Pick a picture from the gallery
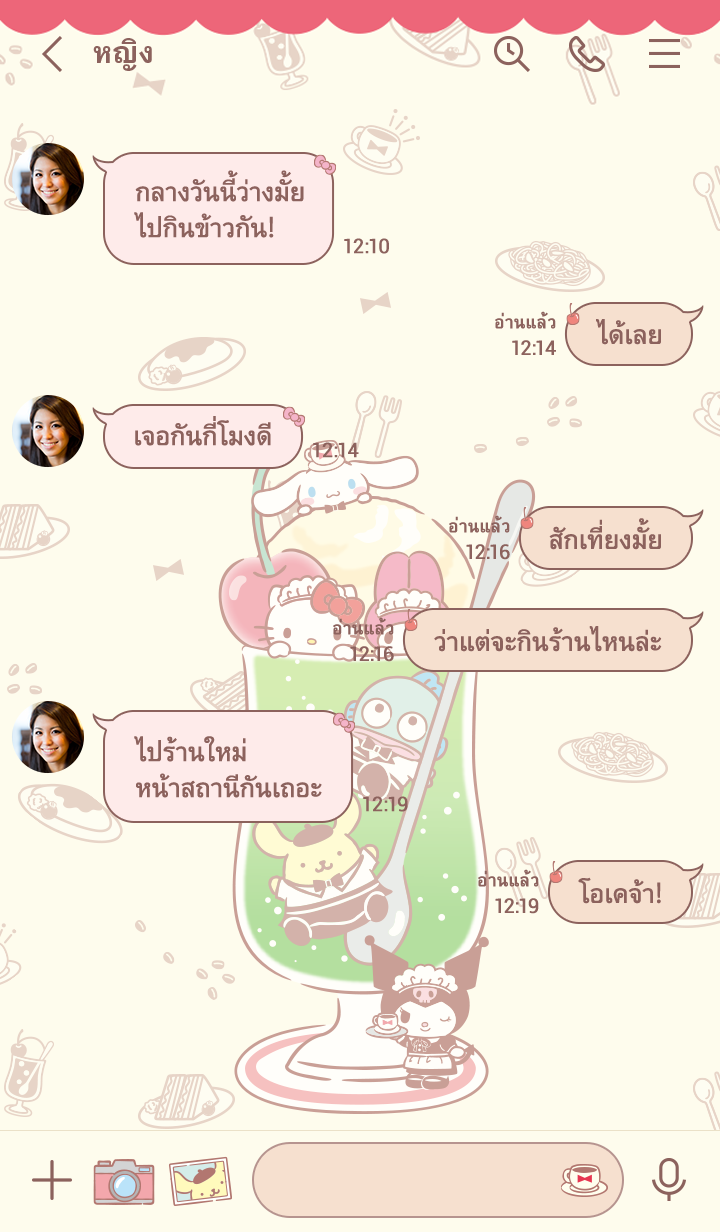This screenshot has width=720, height=1232. click(200, 1181)
